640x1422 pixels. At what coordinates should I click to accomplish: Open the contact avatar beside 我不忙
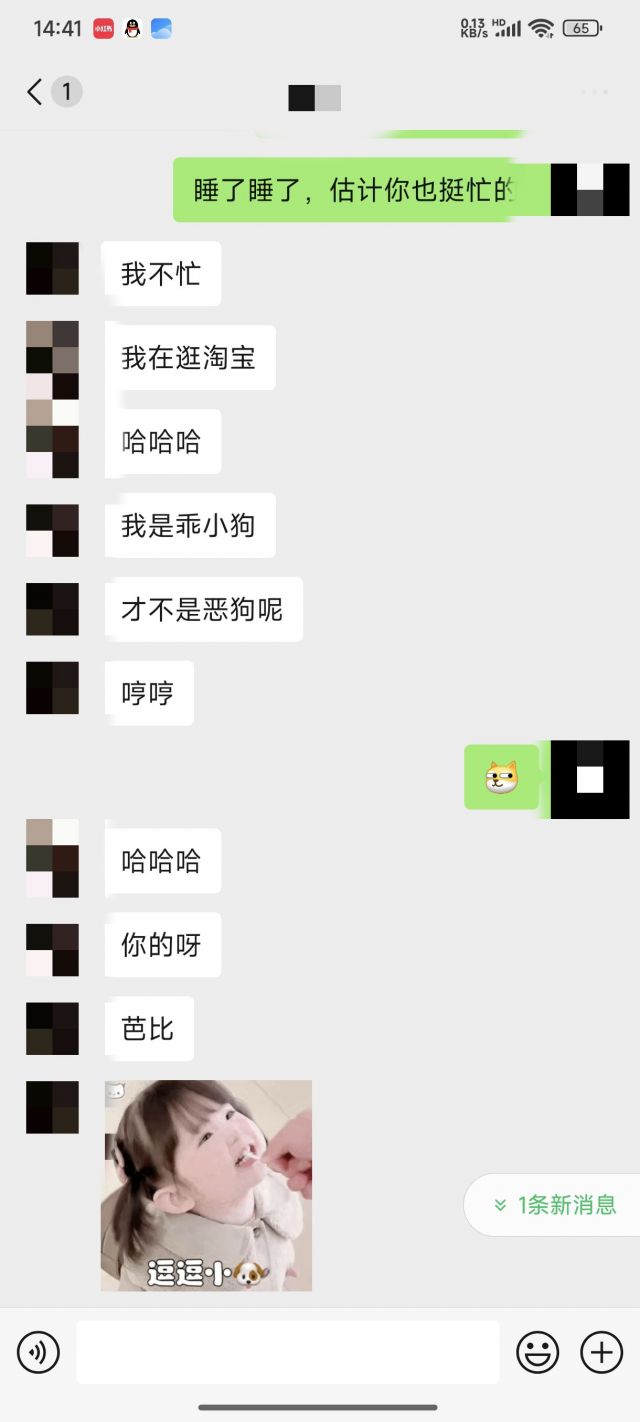click(52, 268)
